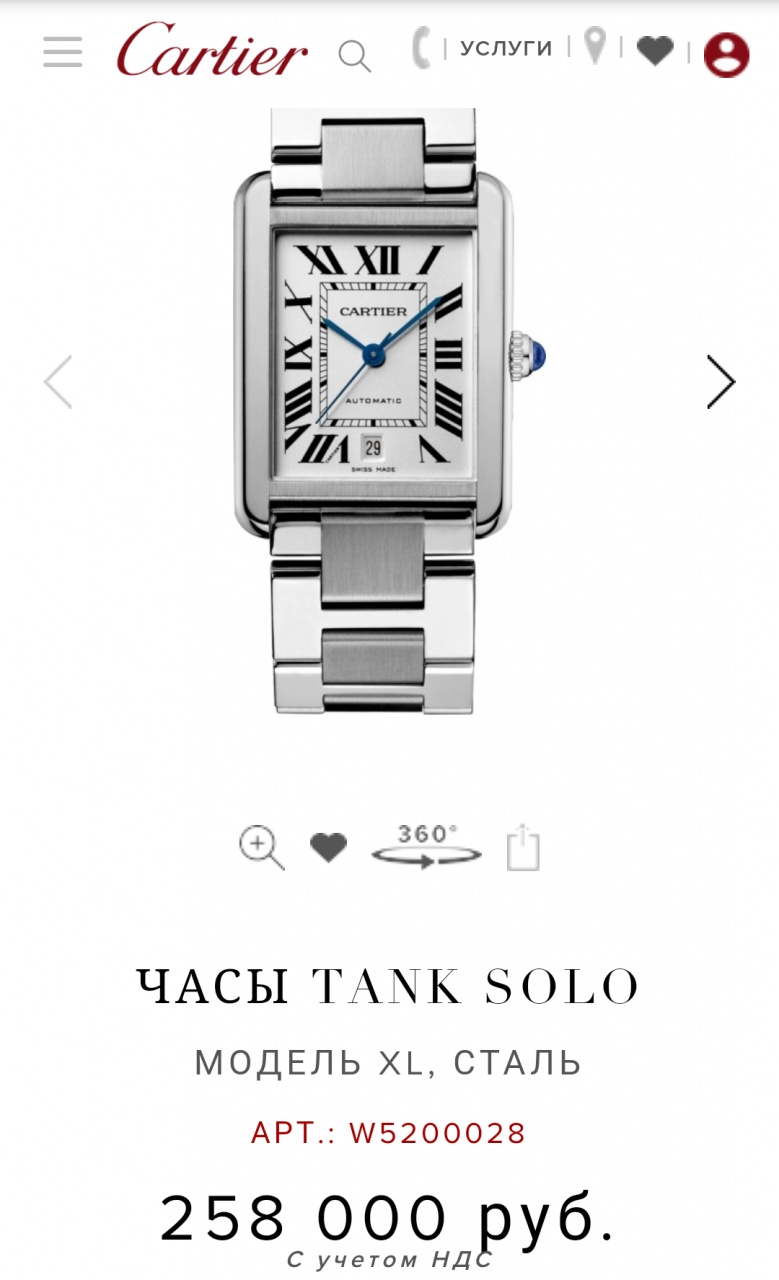Zoom the product image with magnifier
This screenshot has height=1280, width=779.
(261, 847)
